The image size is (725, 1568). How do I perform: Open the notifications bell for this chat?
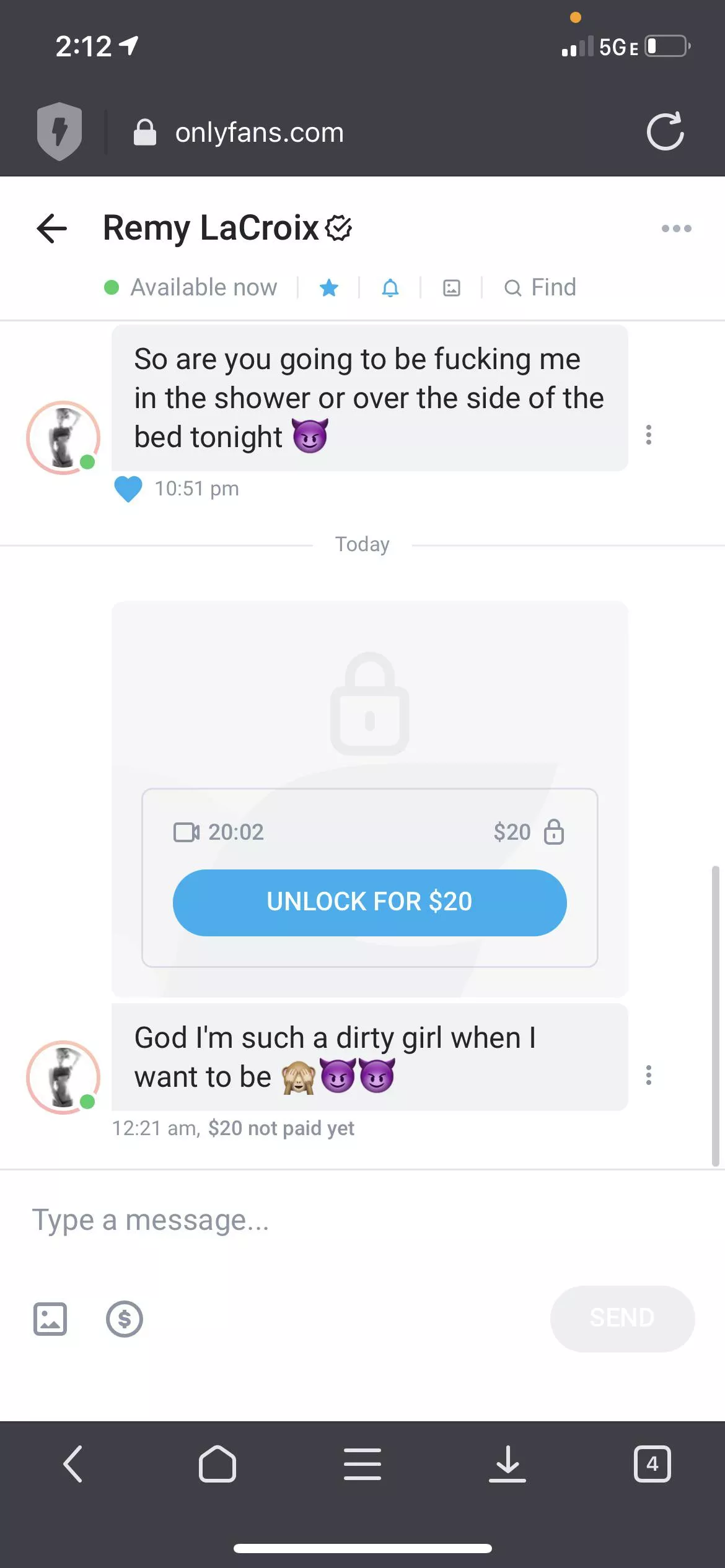[390, 287]
